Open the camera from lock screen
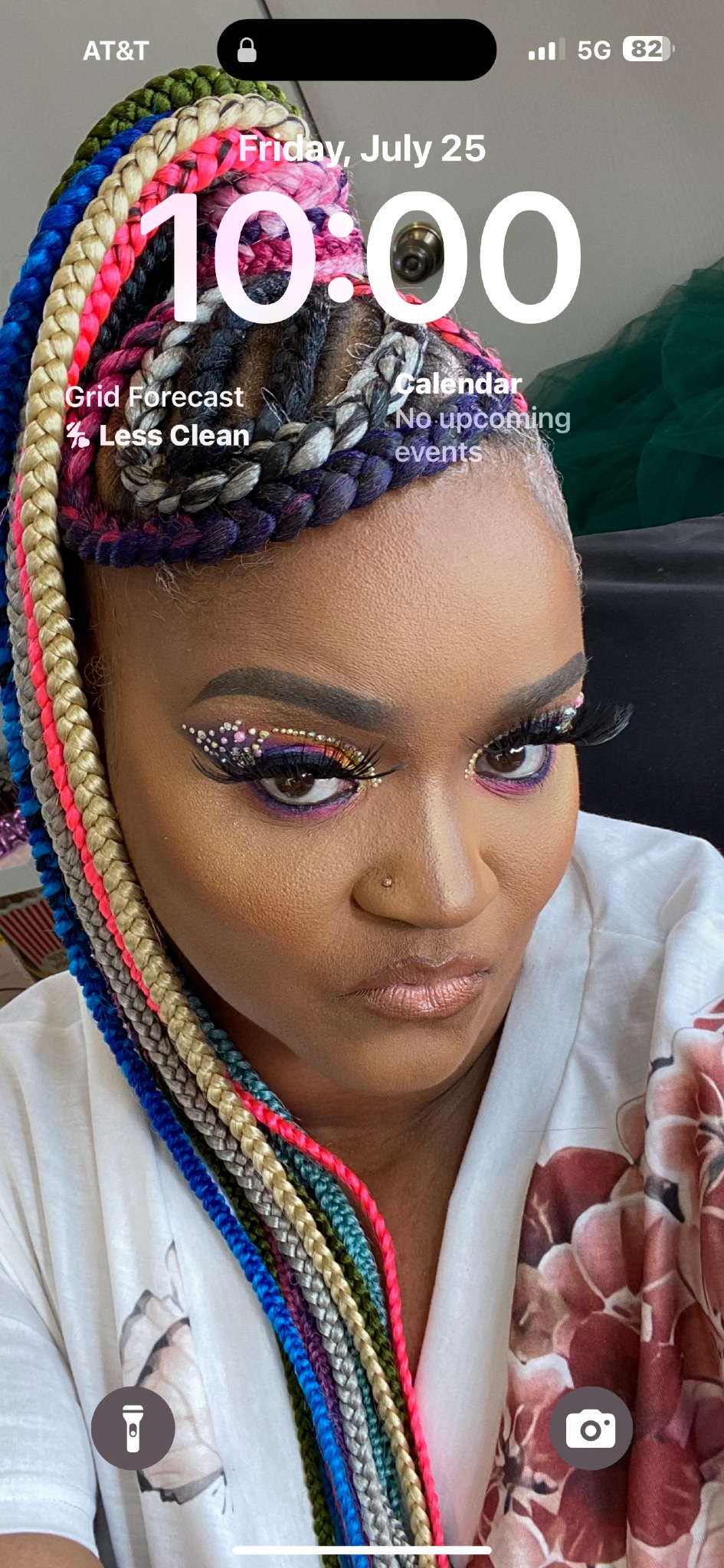This screenshot has height=1568, width=724. click(x=591, y=1428)
